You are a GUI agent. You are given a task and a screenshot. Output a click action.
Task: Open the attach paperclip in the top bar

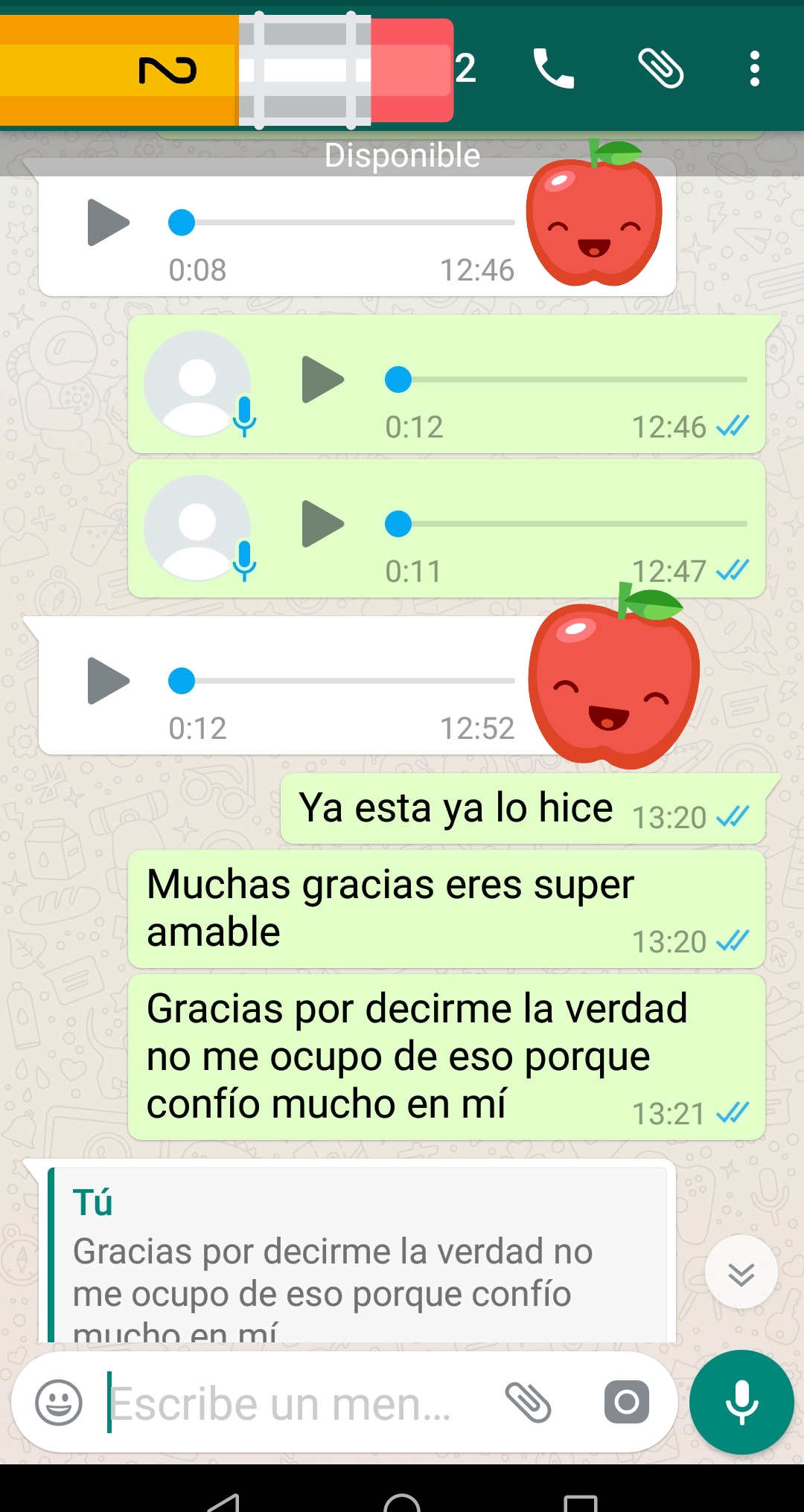[x=660, y=69]
